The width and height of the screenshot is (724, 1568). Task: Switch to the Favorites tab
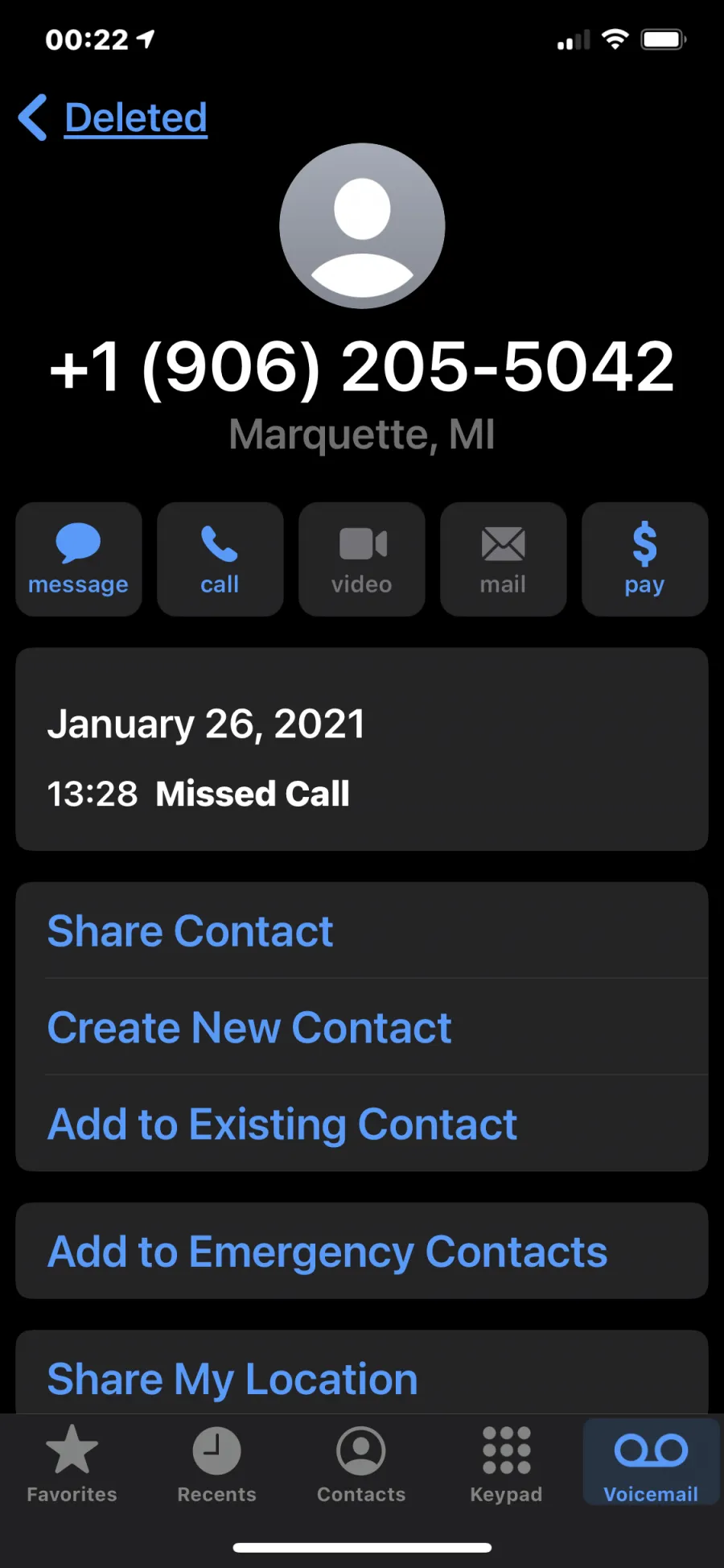pos(72,1463)
